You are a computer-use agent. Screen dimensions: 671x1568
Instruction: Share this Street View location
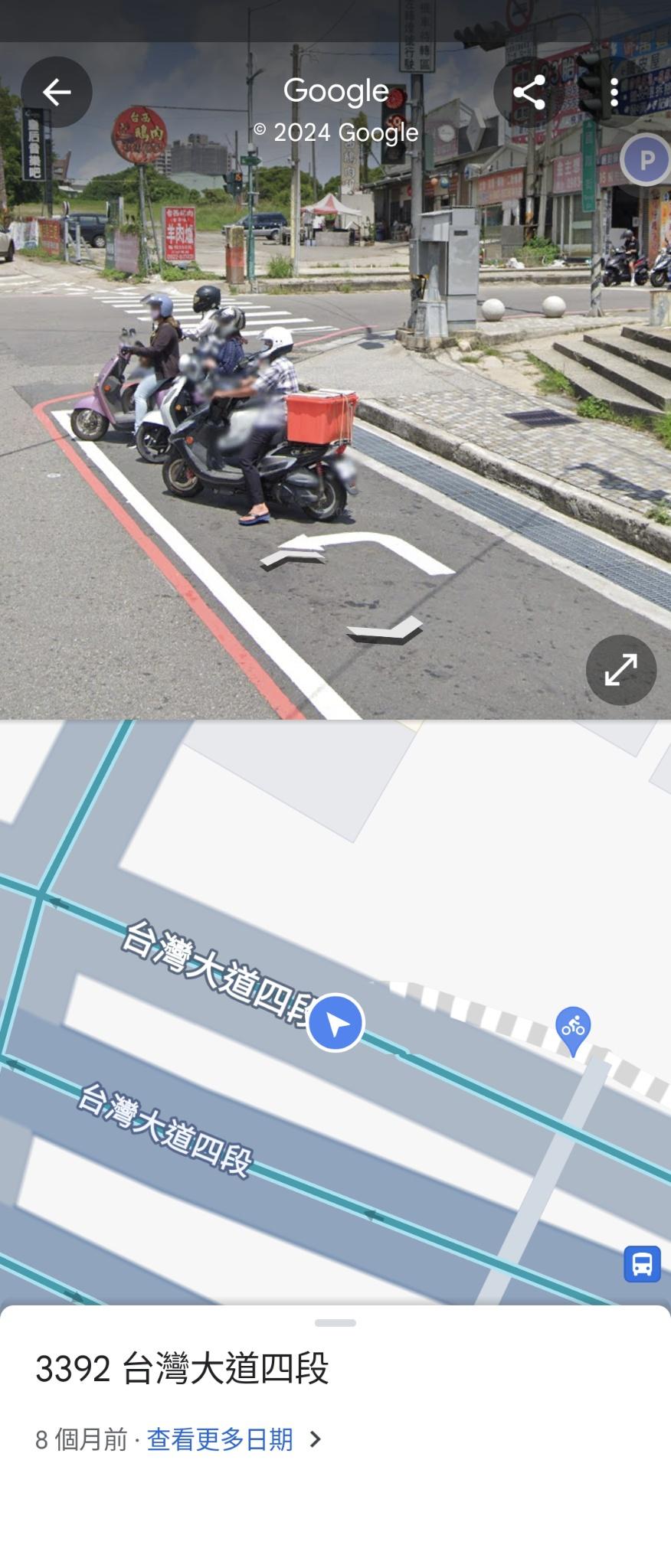(x=529, y=93)
